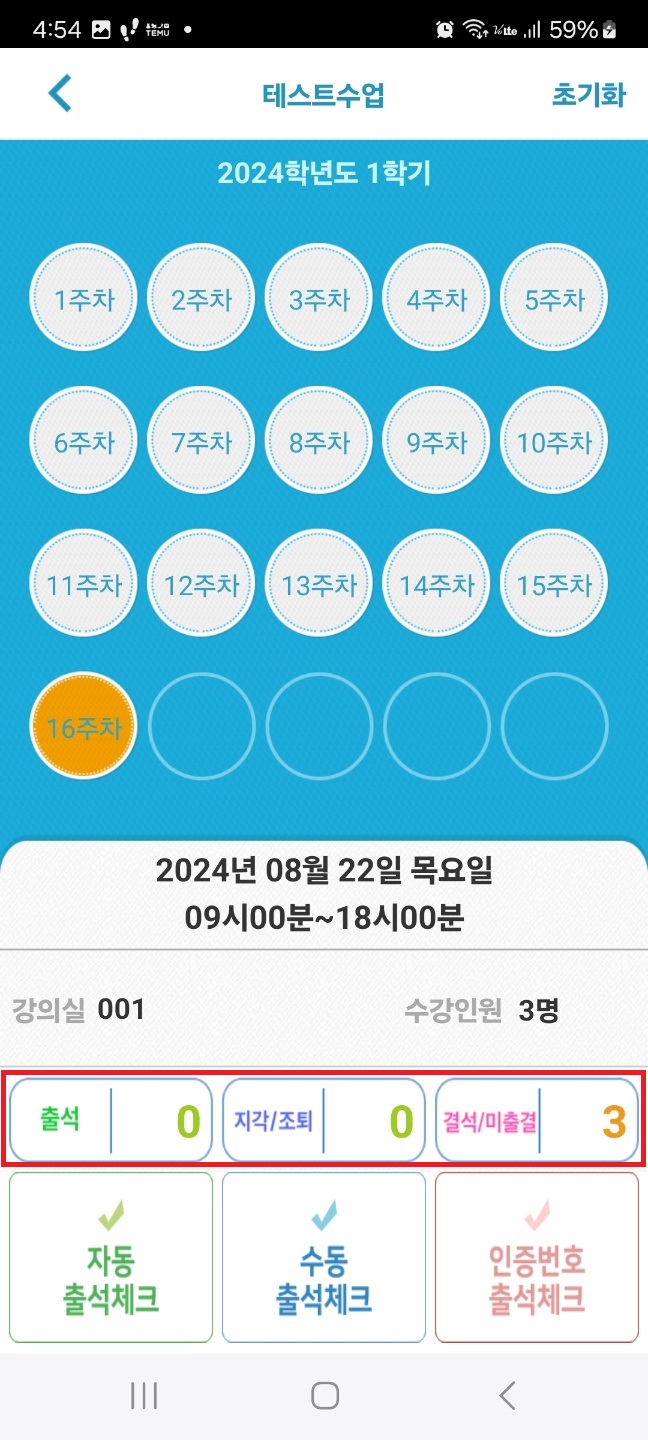The image size is (648, 1440).
Task: Choose the 15주차 circle
Action: 554,585
